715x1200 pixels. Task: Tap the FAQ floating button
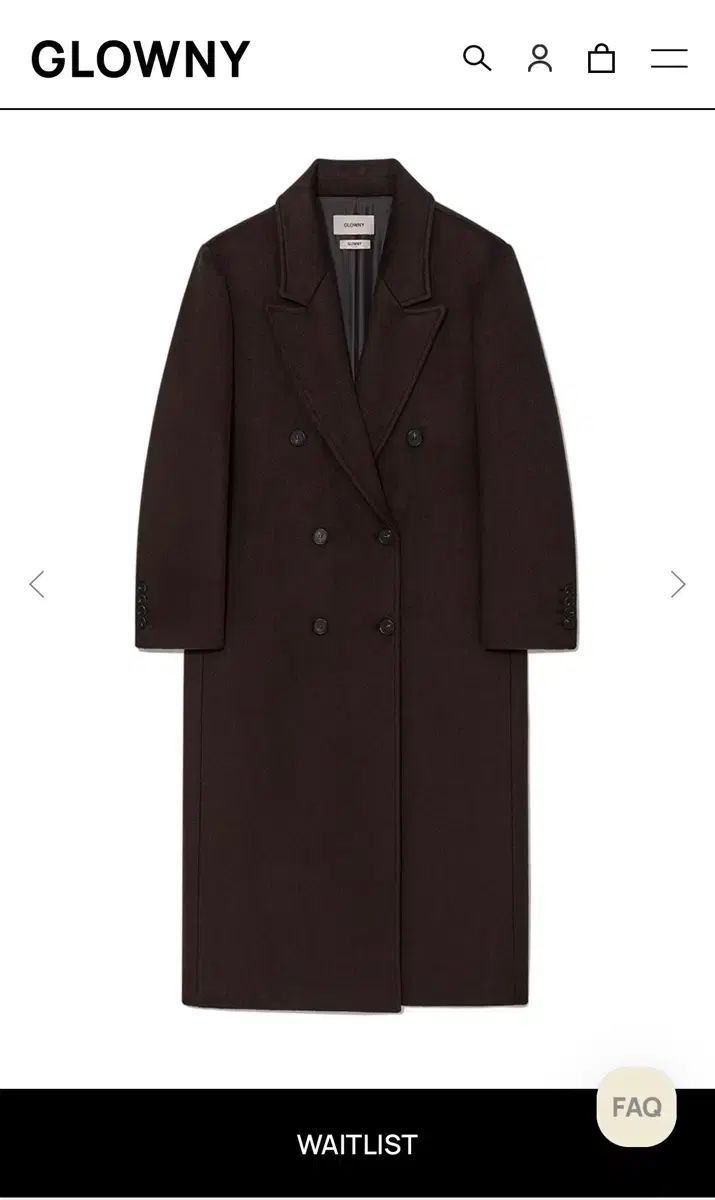pos(636,1107)
